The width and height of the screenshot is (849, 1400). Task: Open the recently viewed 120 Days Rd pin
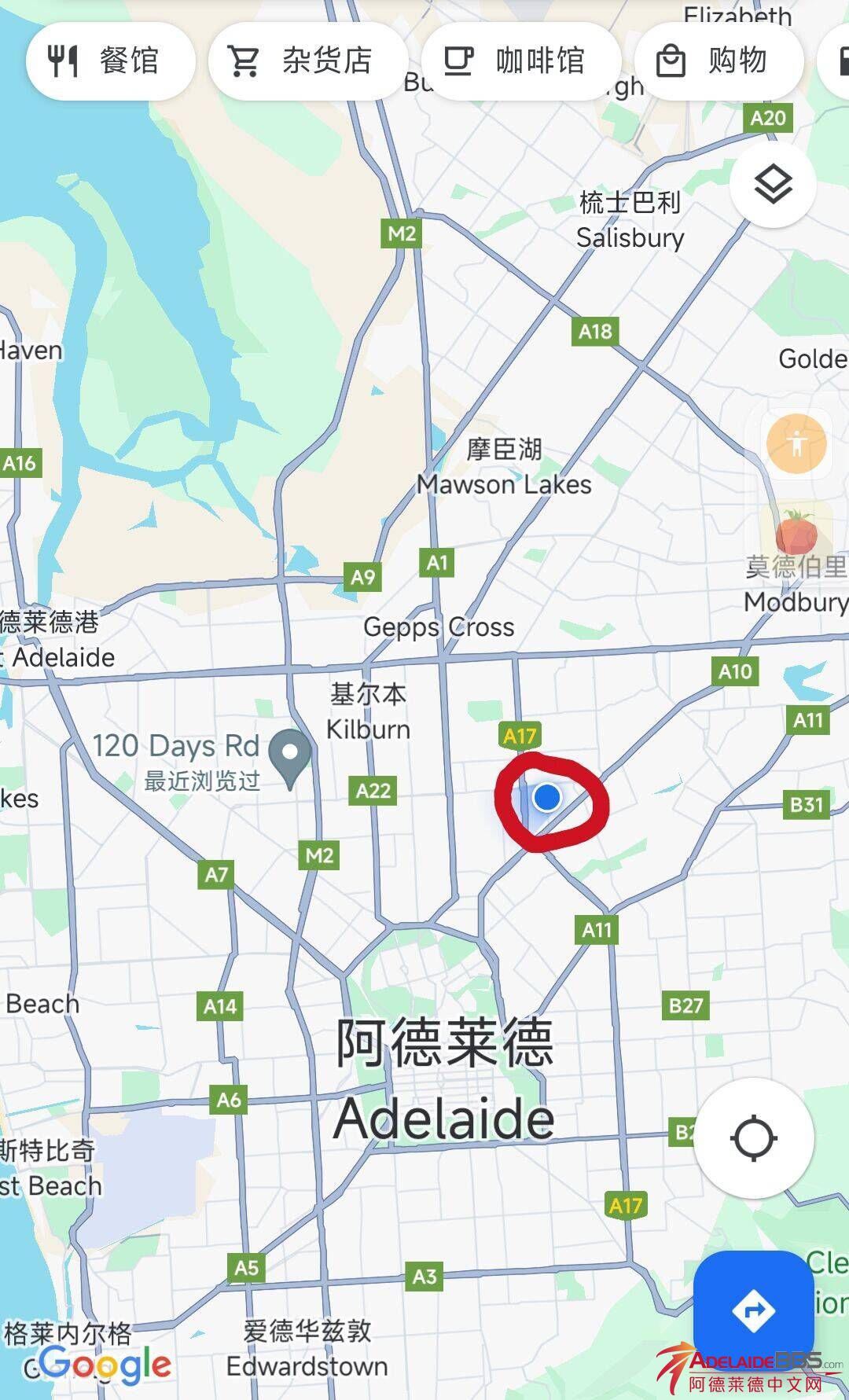[290, 755]
